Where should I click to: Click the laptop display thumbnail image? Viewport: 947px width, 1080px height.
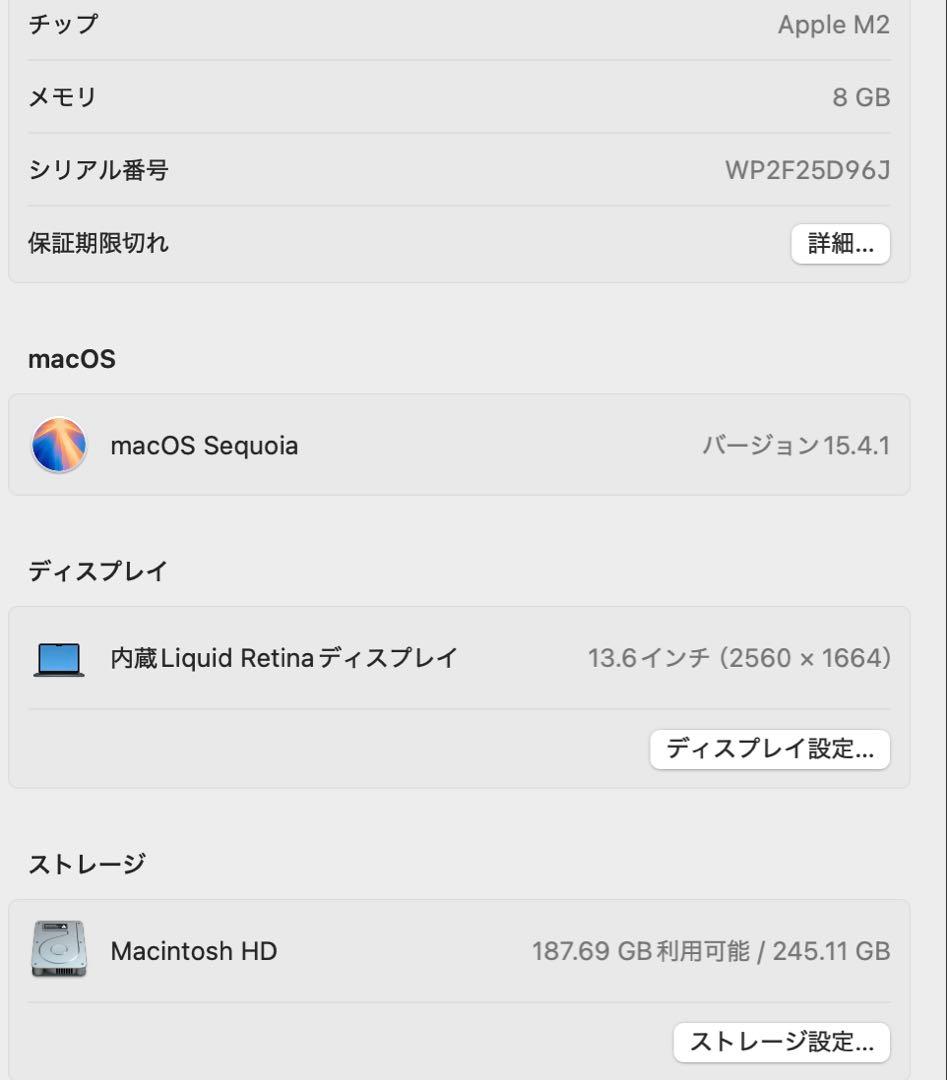click(58, 658)
